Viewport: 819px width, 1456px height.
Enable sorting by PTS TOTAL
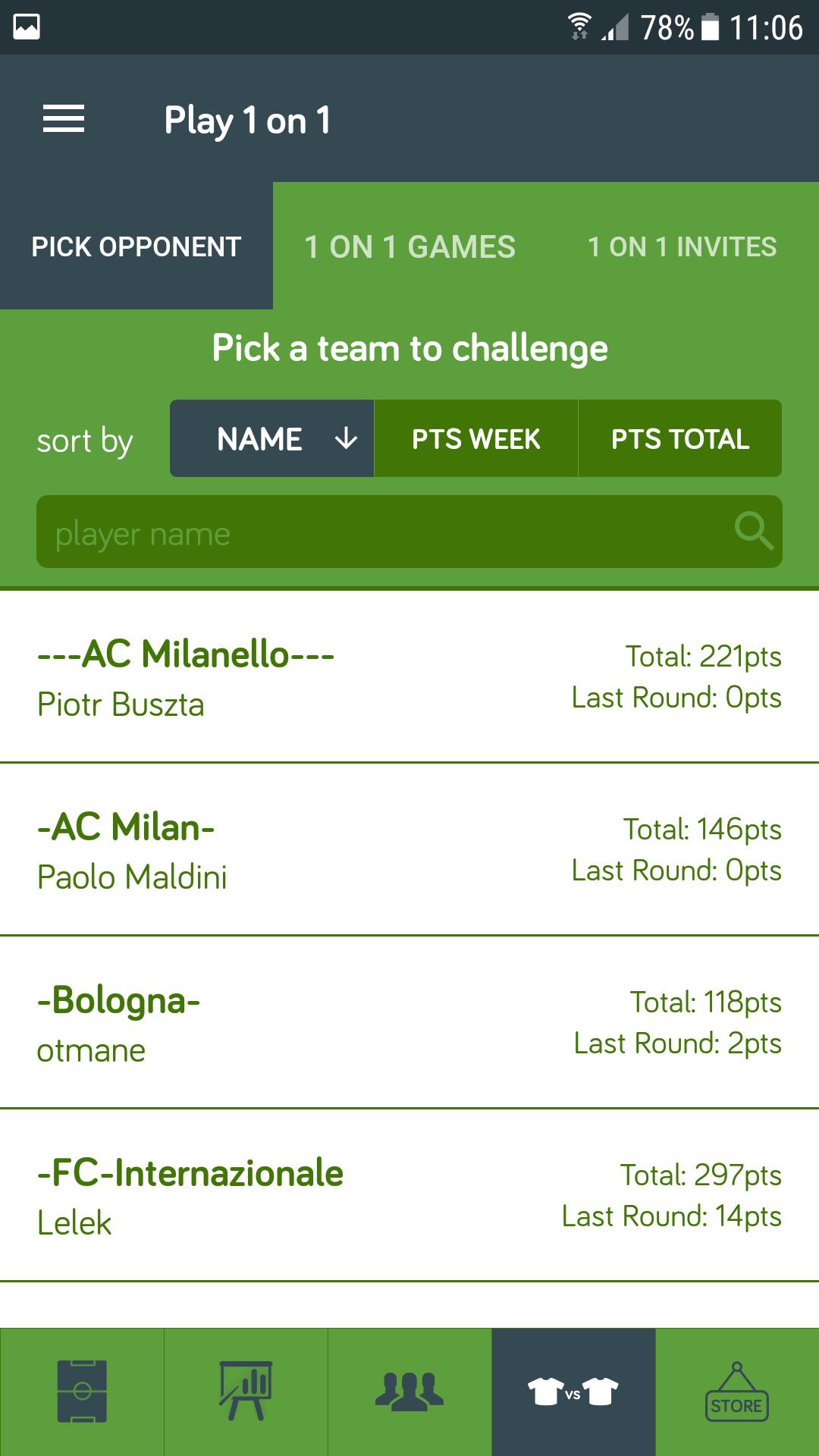[679, 438]
